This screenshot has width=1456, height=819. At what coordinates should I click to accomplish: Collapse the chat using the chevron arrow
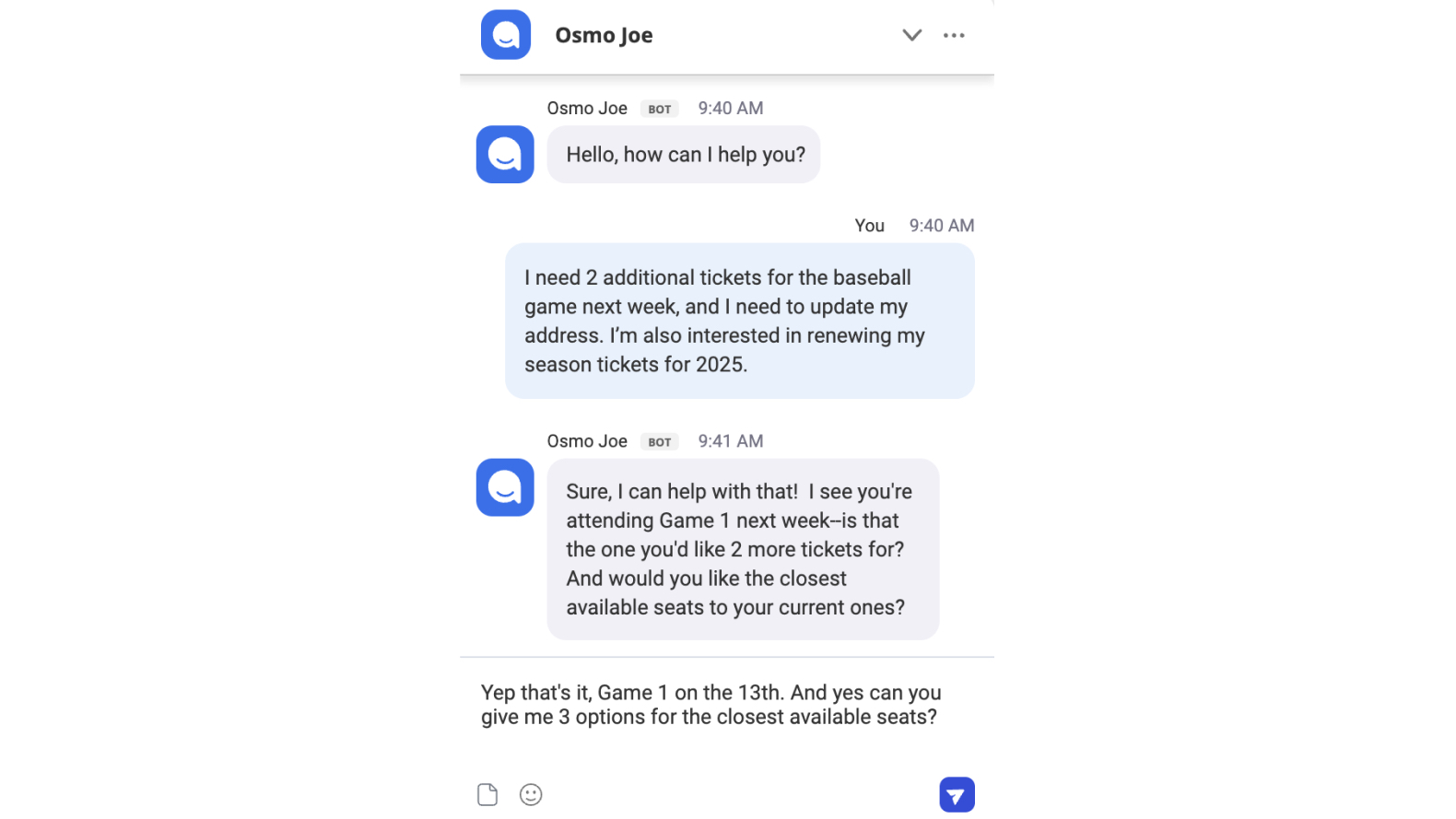pyautogui.click(x=911, y=35)
